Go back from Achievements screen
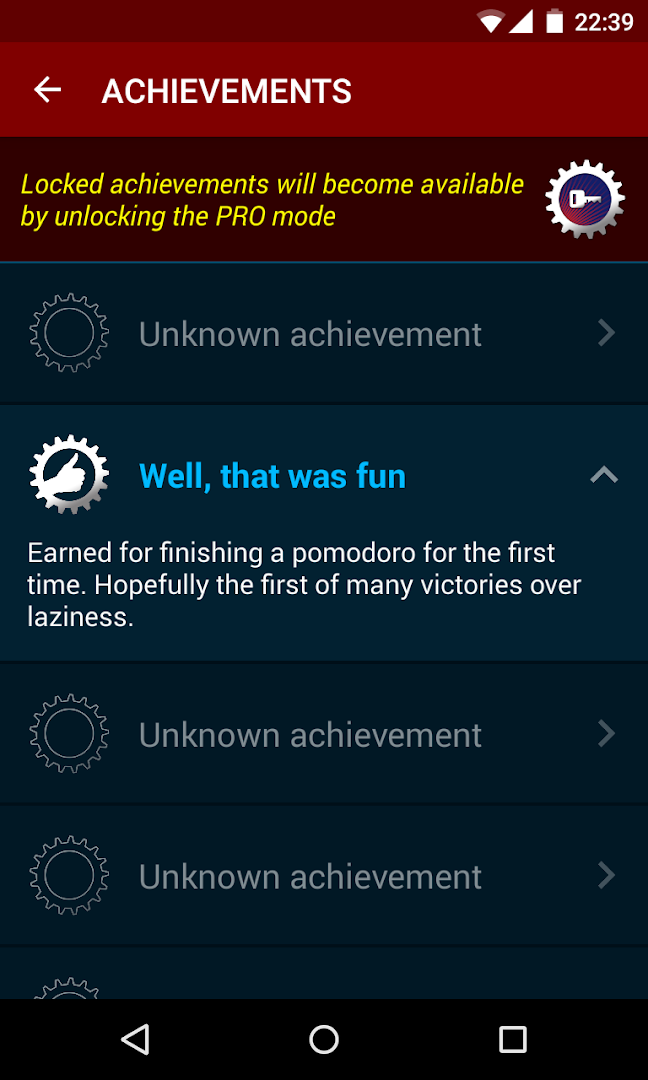This screenshot has width=648, height=1080. click(x=47, y=90)
